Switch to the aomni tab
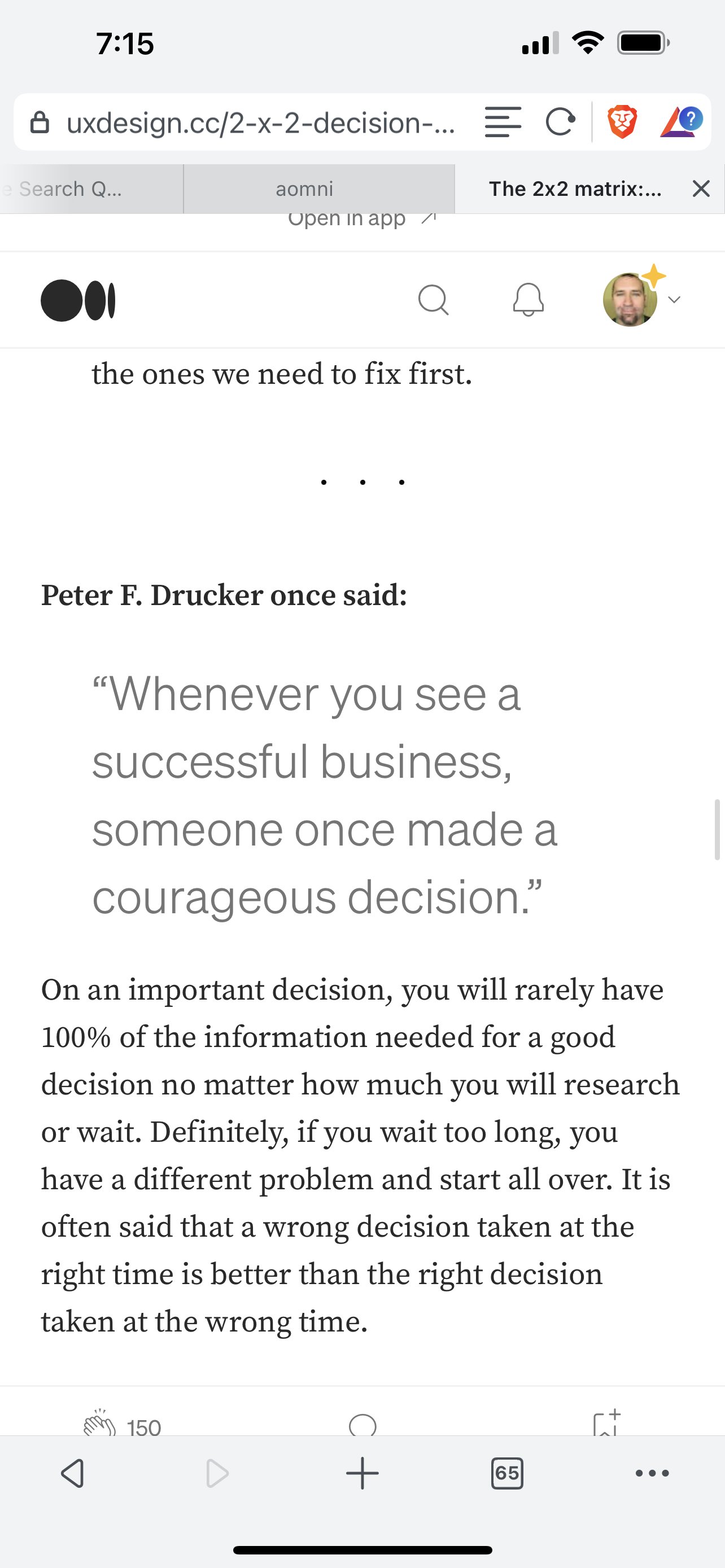 click(x=304, y=189)
